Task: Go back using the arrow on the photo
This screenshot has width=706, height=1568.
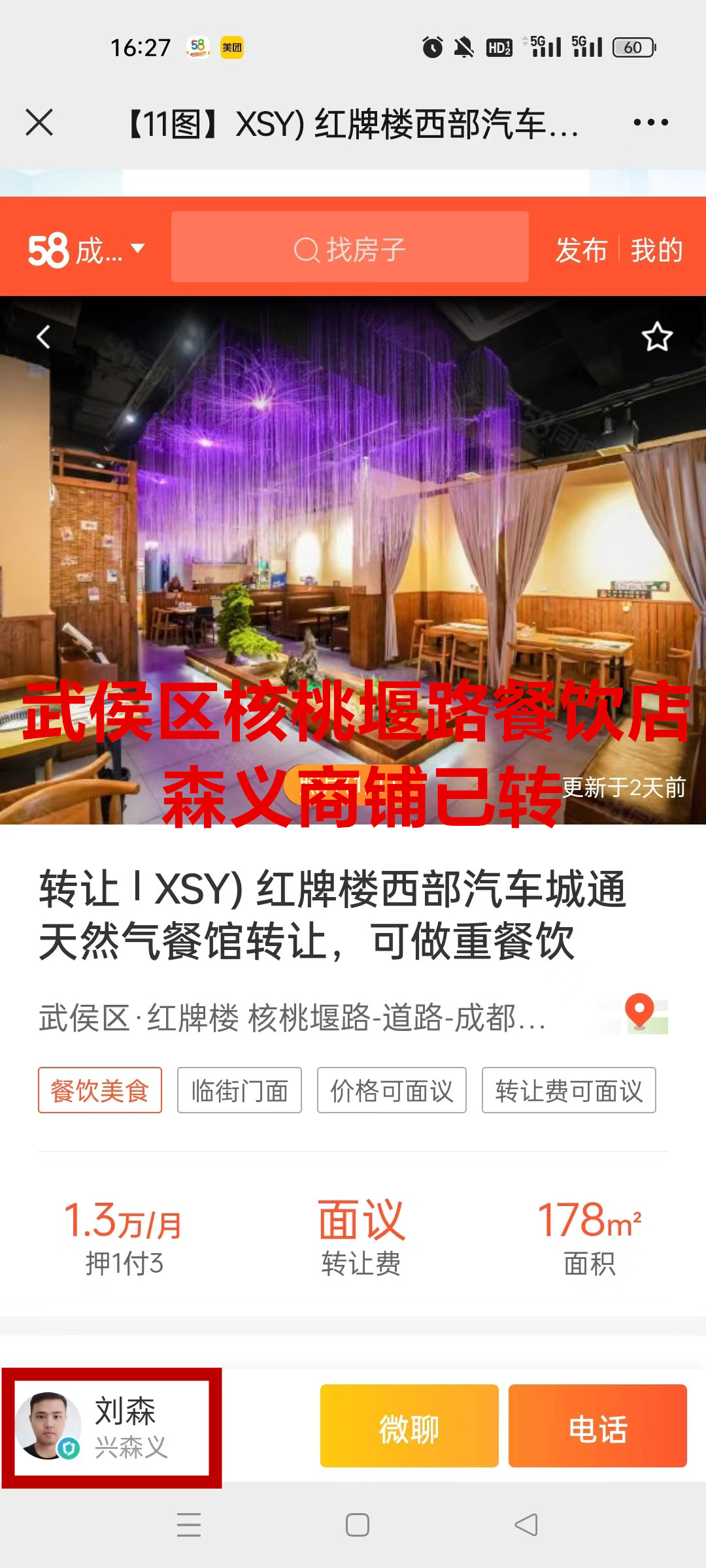Action: (43, 337)
